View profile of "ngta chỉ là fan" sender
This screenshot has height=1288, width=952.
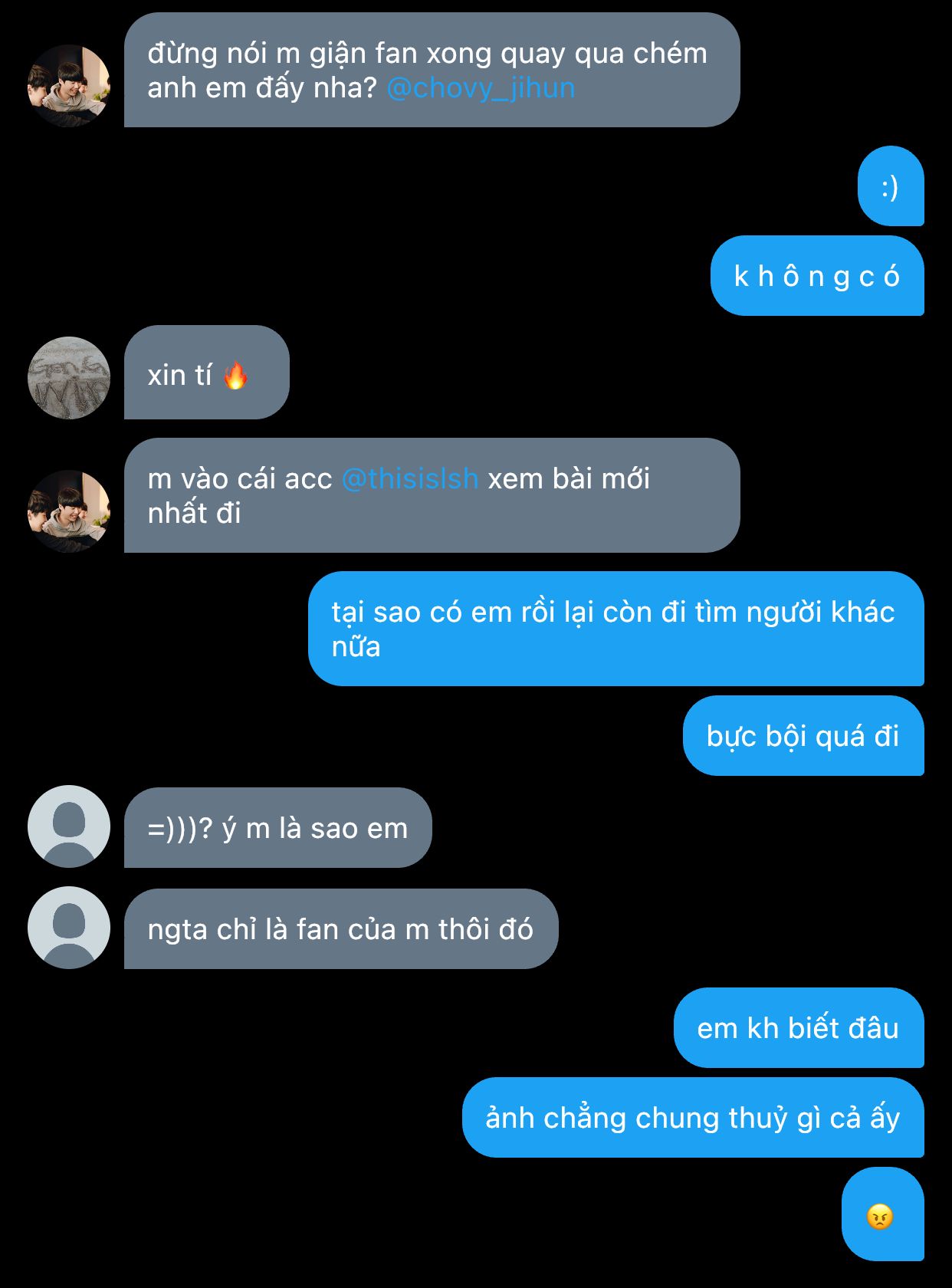coord(69,928)
